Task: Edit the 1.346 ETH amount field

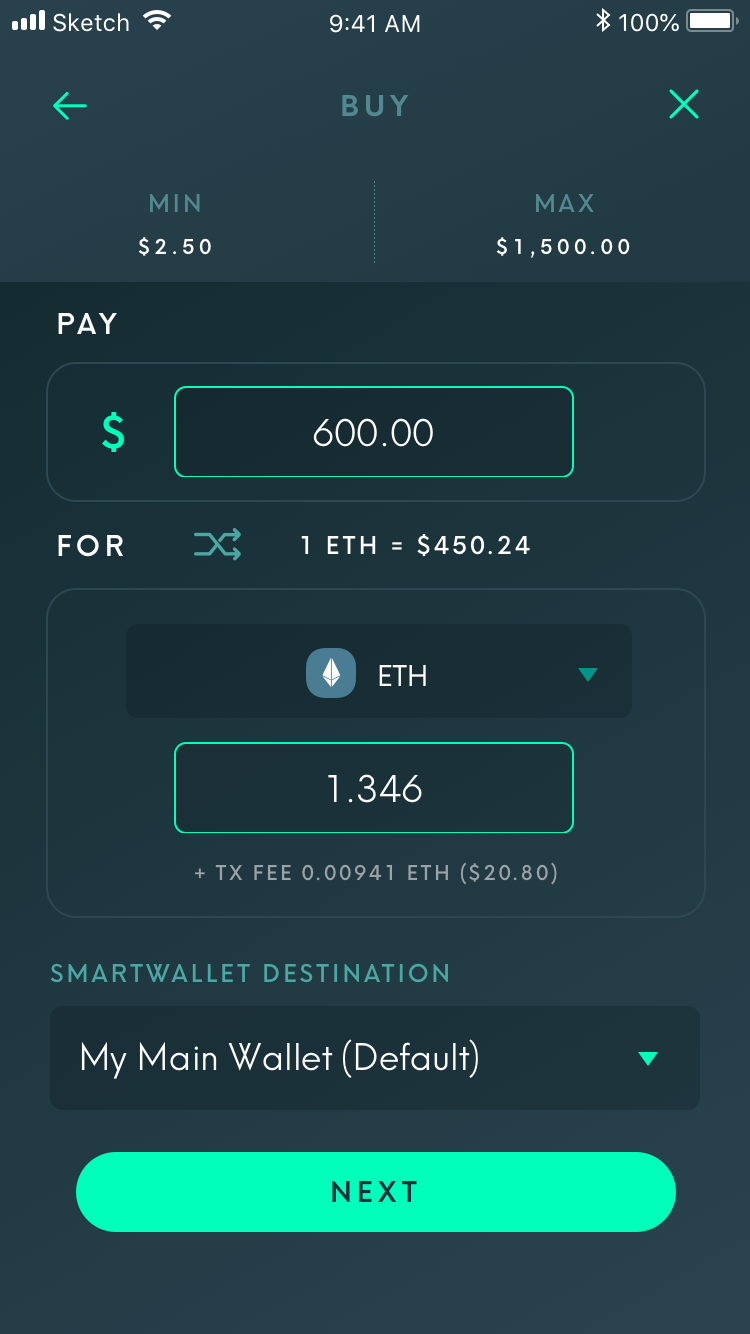Action: click(374, 788)
